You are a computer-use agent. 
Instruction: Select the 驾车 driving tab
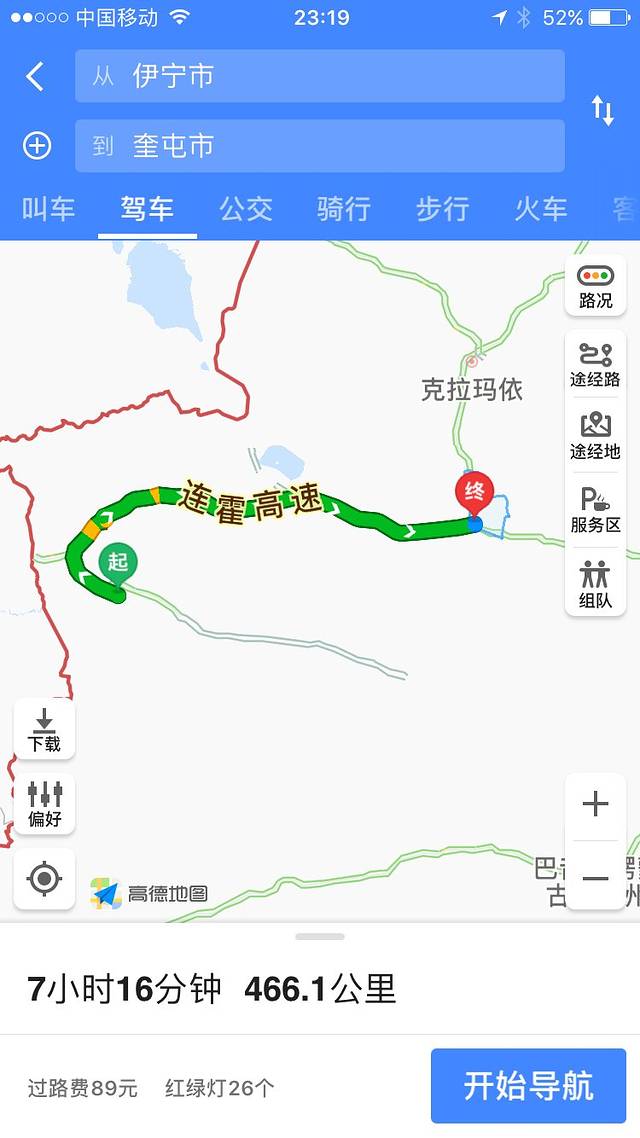pos(147,208)
